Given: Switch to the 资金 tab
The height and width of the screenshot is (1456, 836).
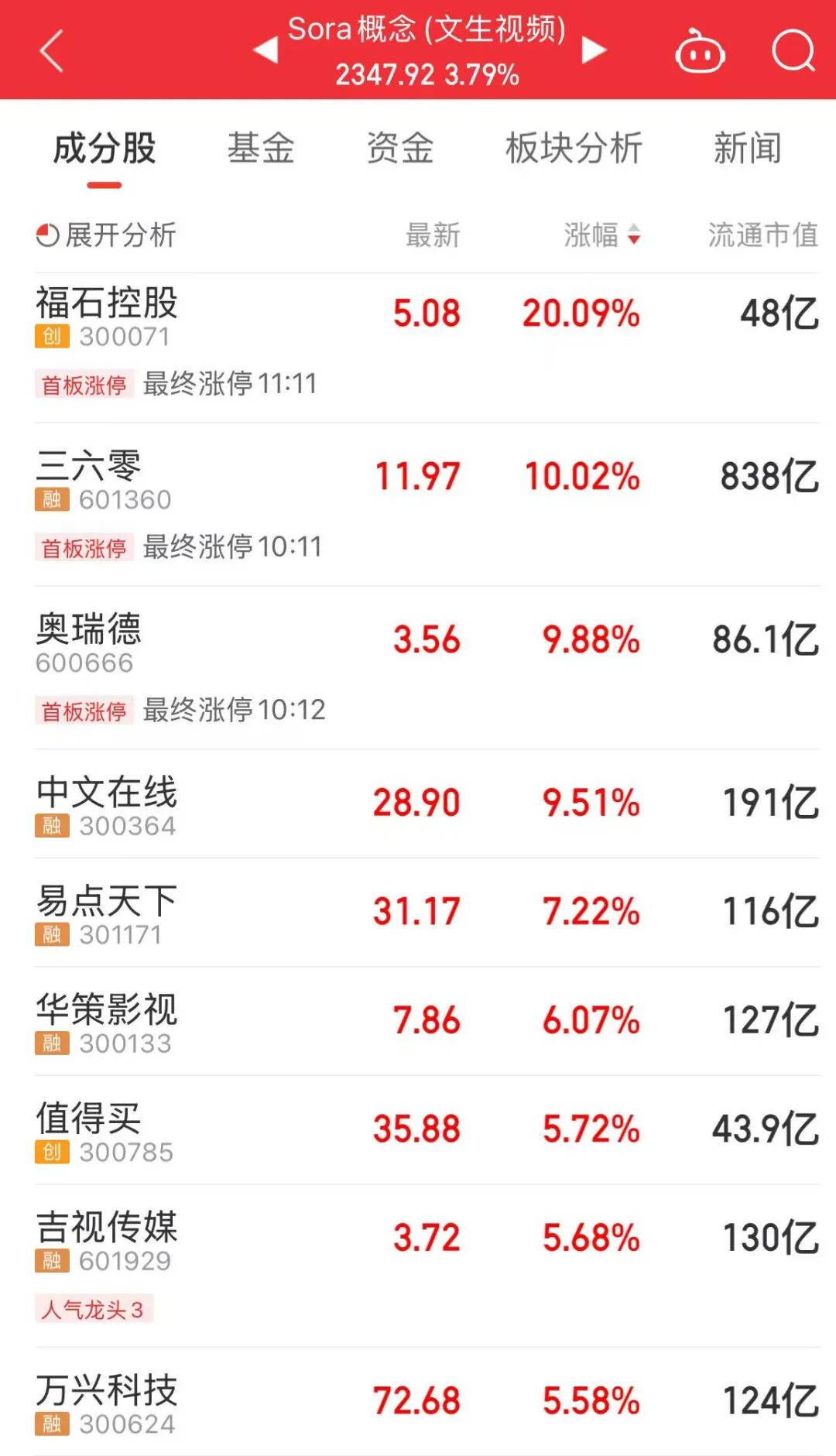Looking at the screenshot, I should click(399, 149).
